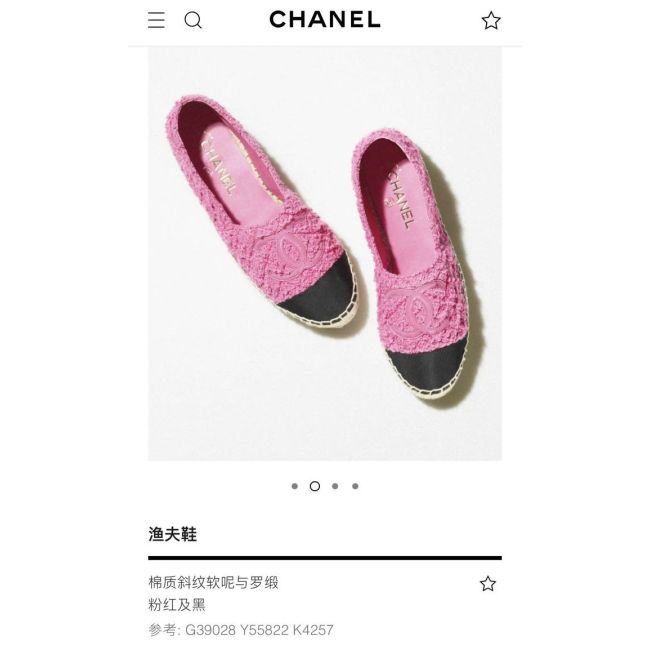The height and width of the screenshot is (650, 650).
Task: Open the pink espadrilles product photo
Action: click(x=325, y=255)
